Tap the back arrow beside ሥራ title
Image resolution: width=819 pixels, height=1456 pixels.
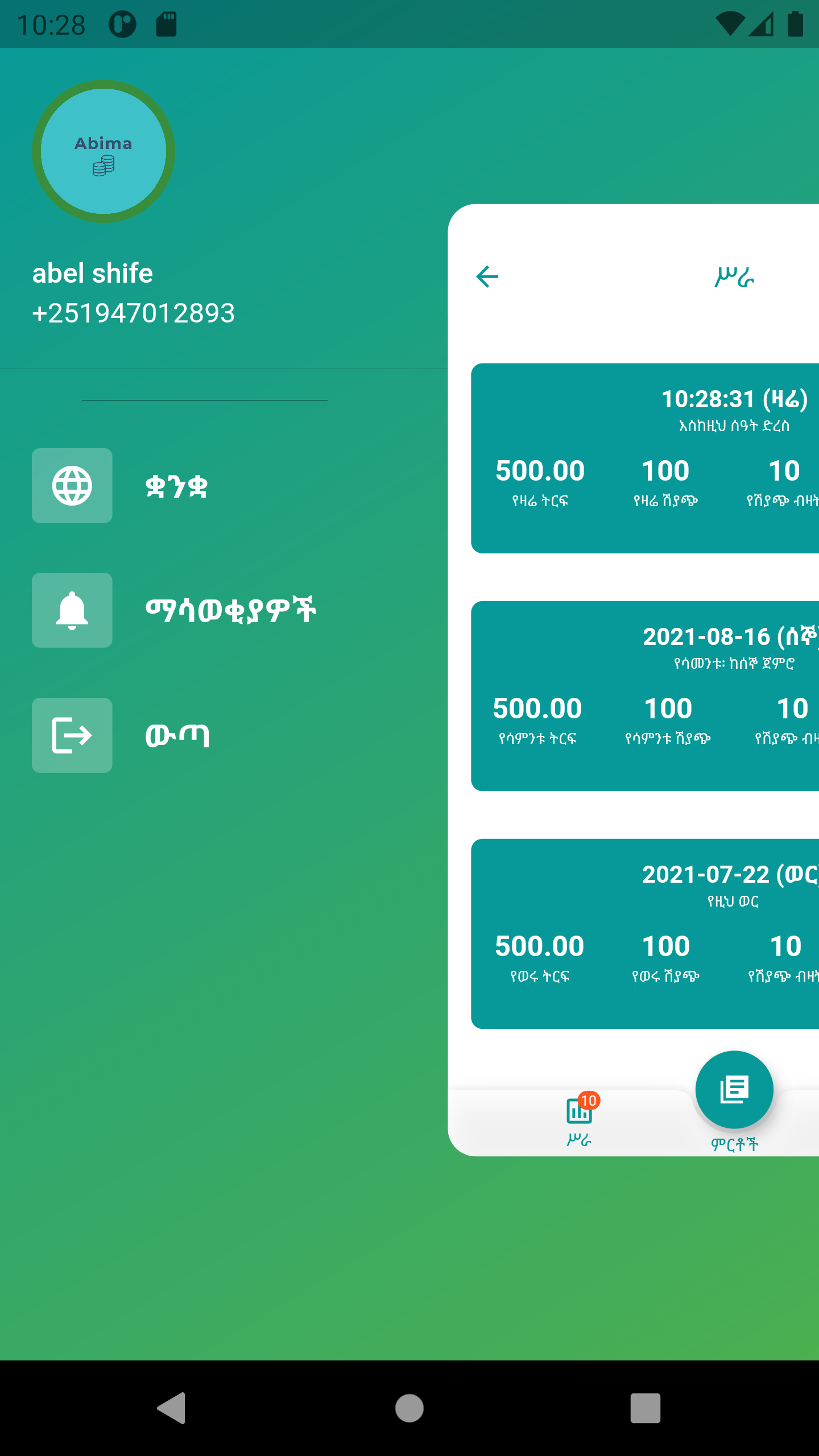click(487, 277)
